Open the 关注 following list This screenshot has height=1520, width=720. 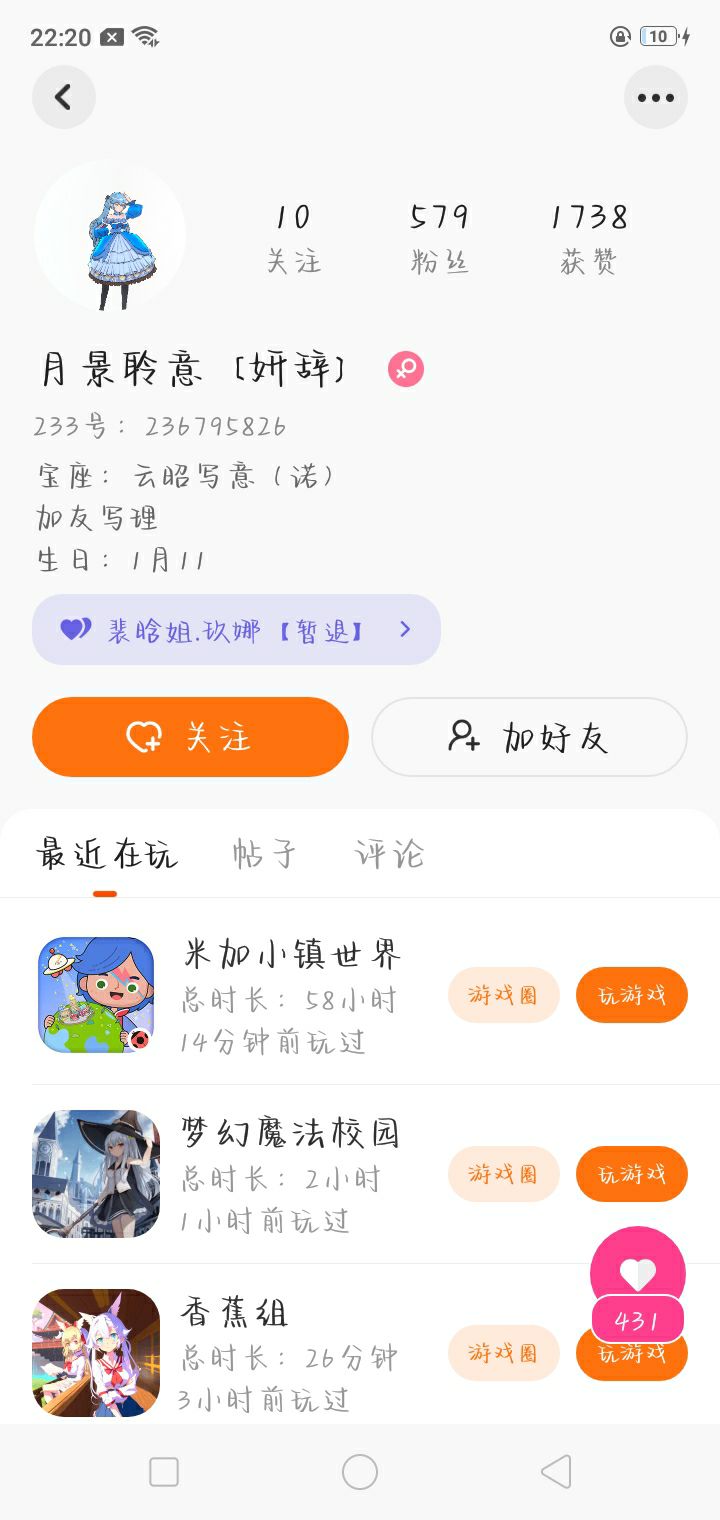click(293, 237)
